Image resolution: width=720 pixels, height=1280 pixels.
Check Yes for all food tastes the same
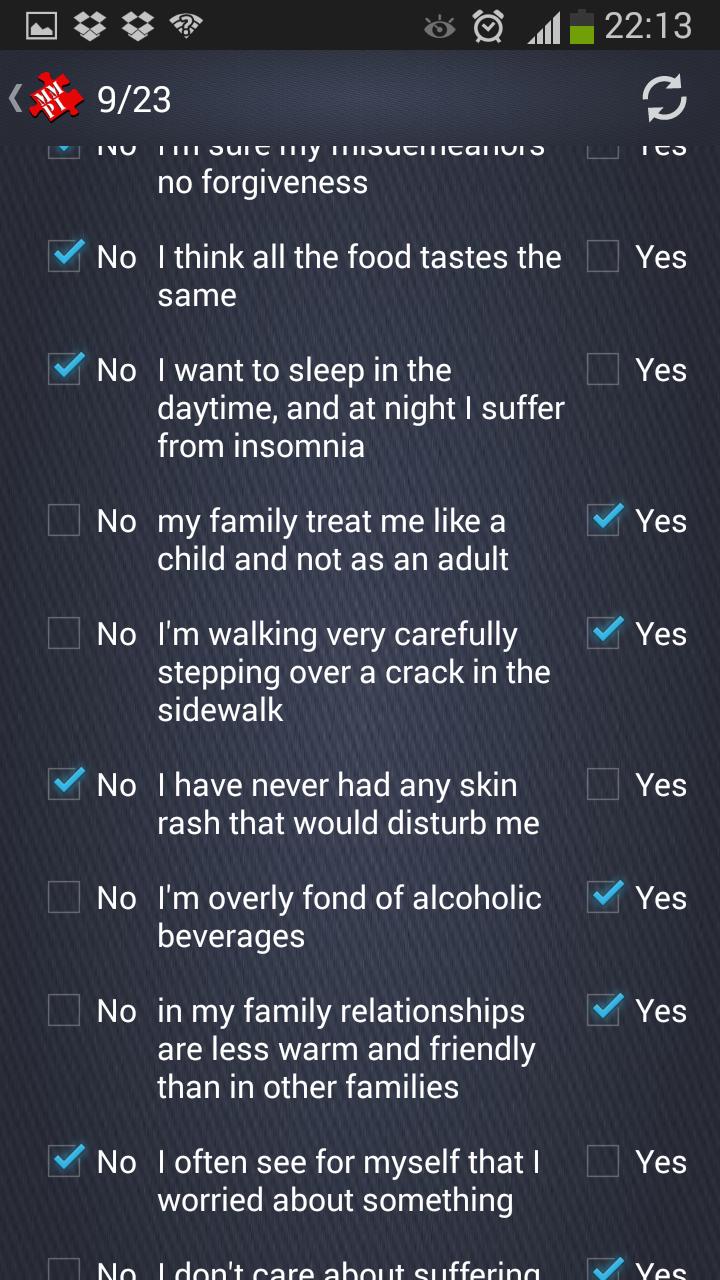(x=603, y=257)
